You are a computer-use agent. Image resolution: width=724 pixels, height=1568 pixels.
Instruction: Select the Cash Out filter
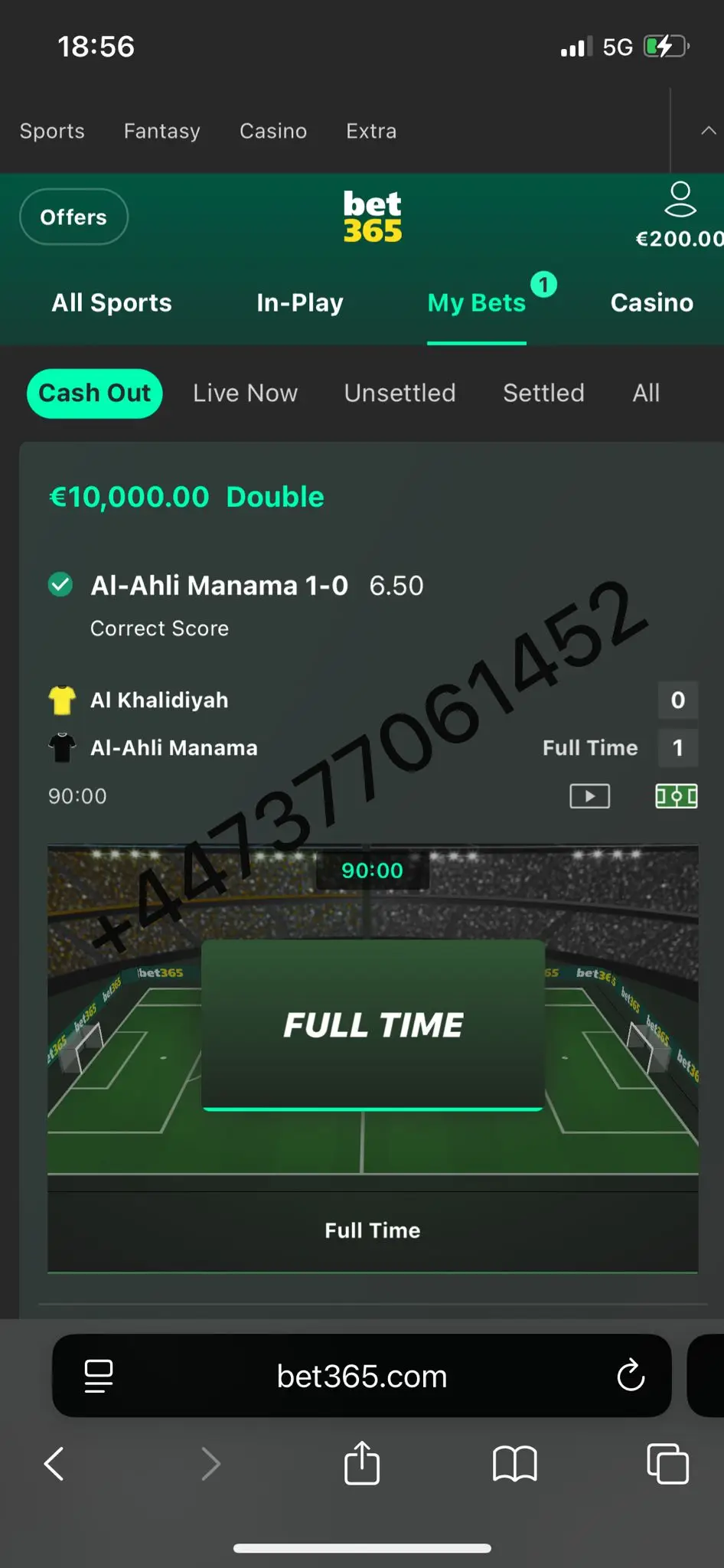click(x=95, y=394)
